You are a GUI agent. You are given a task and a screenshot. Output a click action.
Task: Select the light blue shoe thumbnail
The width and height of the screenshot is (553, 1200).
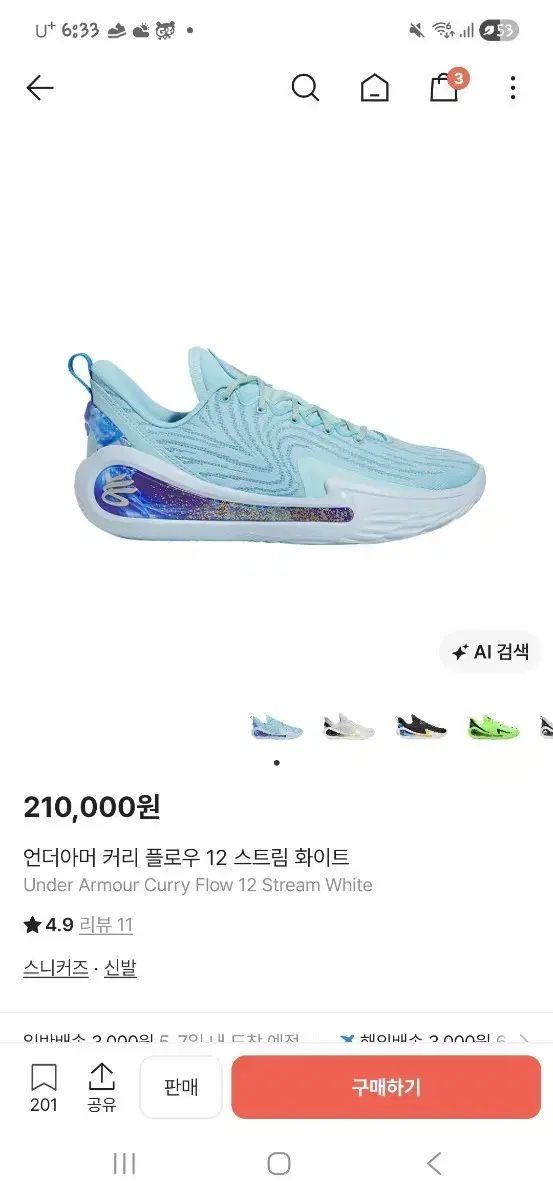(x=277, y=727)
